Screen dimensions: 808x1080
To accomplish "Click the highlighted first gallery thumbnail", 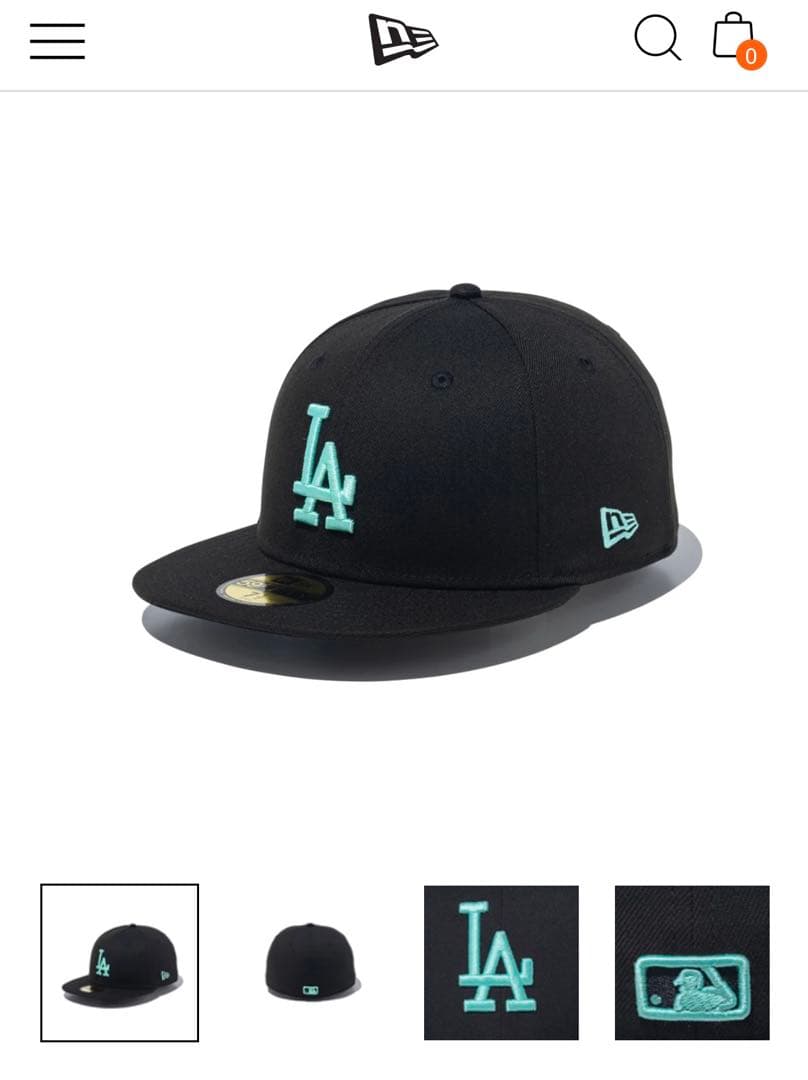I will (x=118, y=963).
